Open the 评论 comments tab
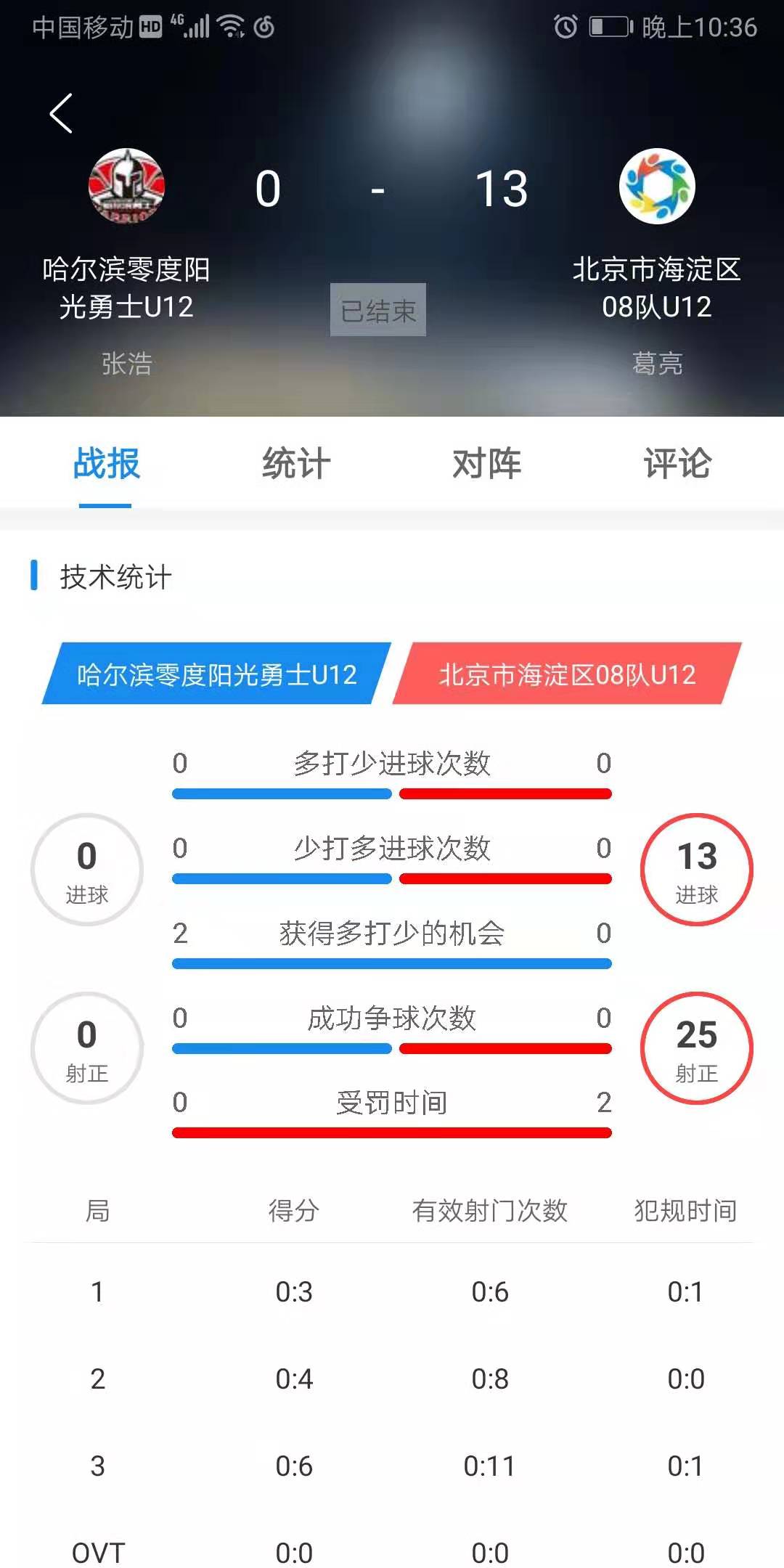The width and height of the screenshot is (784, 1568). [x=677, y=465]
